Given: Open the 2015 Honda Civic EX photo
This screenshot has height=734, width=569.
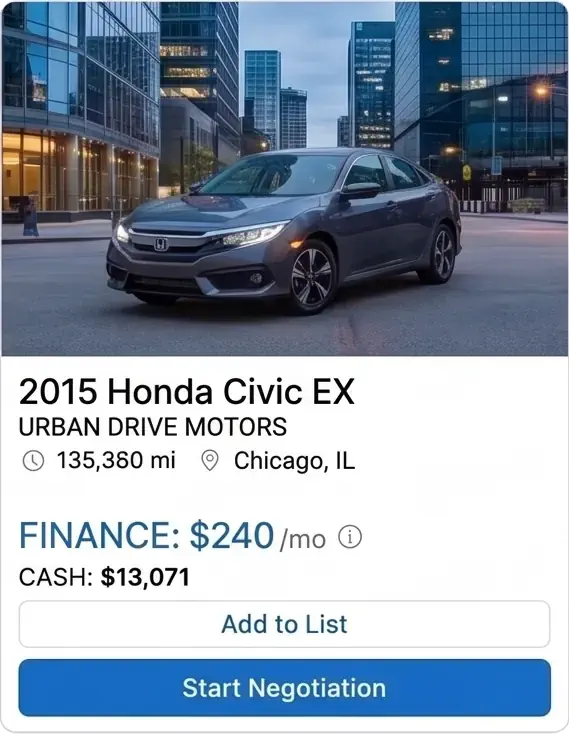Looking at the screenshot, I should pos(284,178).
